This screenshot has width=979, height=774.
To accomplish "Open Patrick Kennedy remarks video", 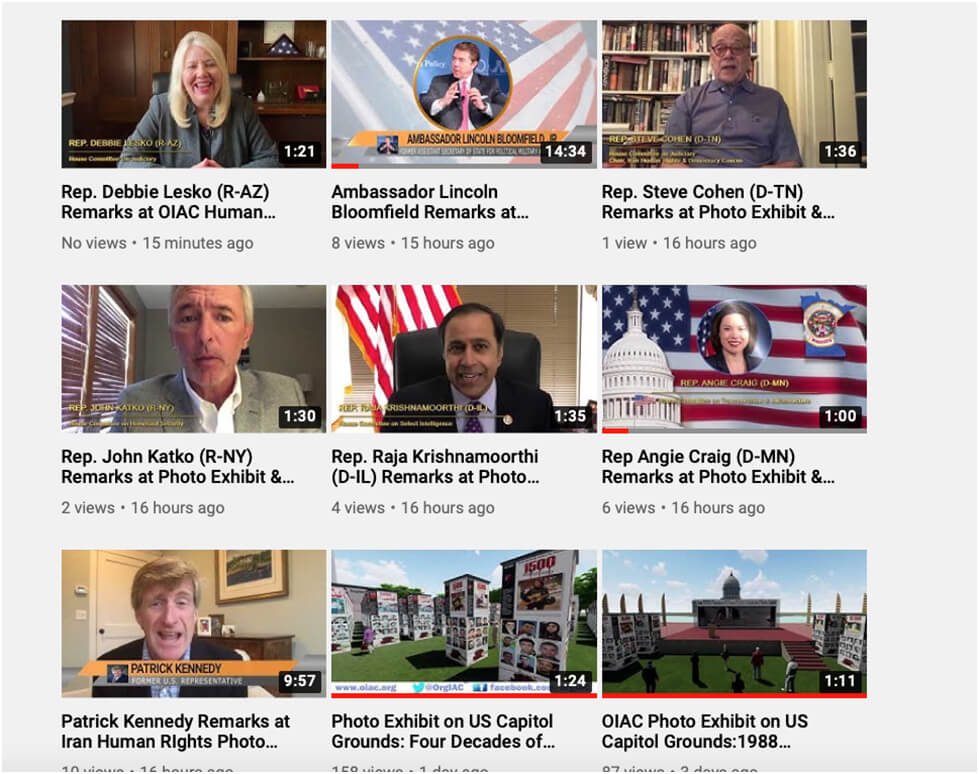I will (193, 622).
